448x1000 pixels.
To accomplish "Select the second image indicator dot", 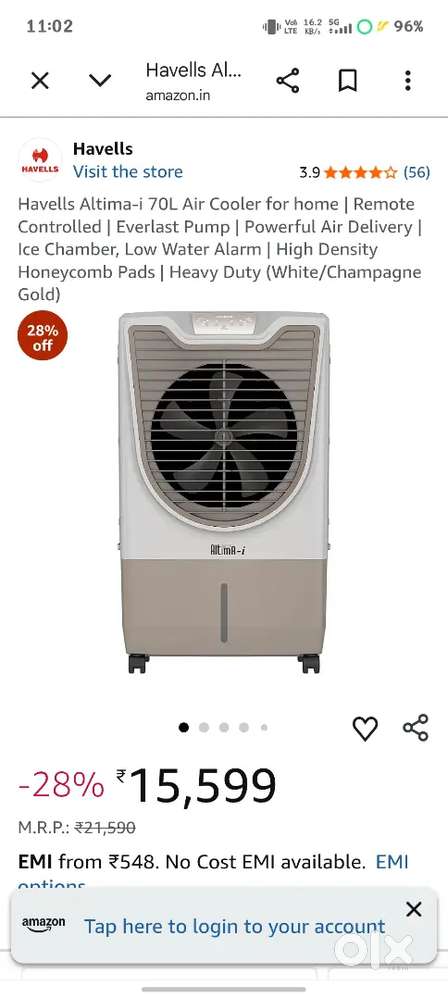I will (204, 728).
